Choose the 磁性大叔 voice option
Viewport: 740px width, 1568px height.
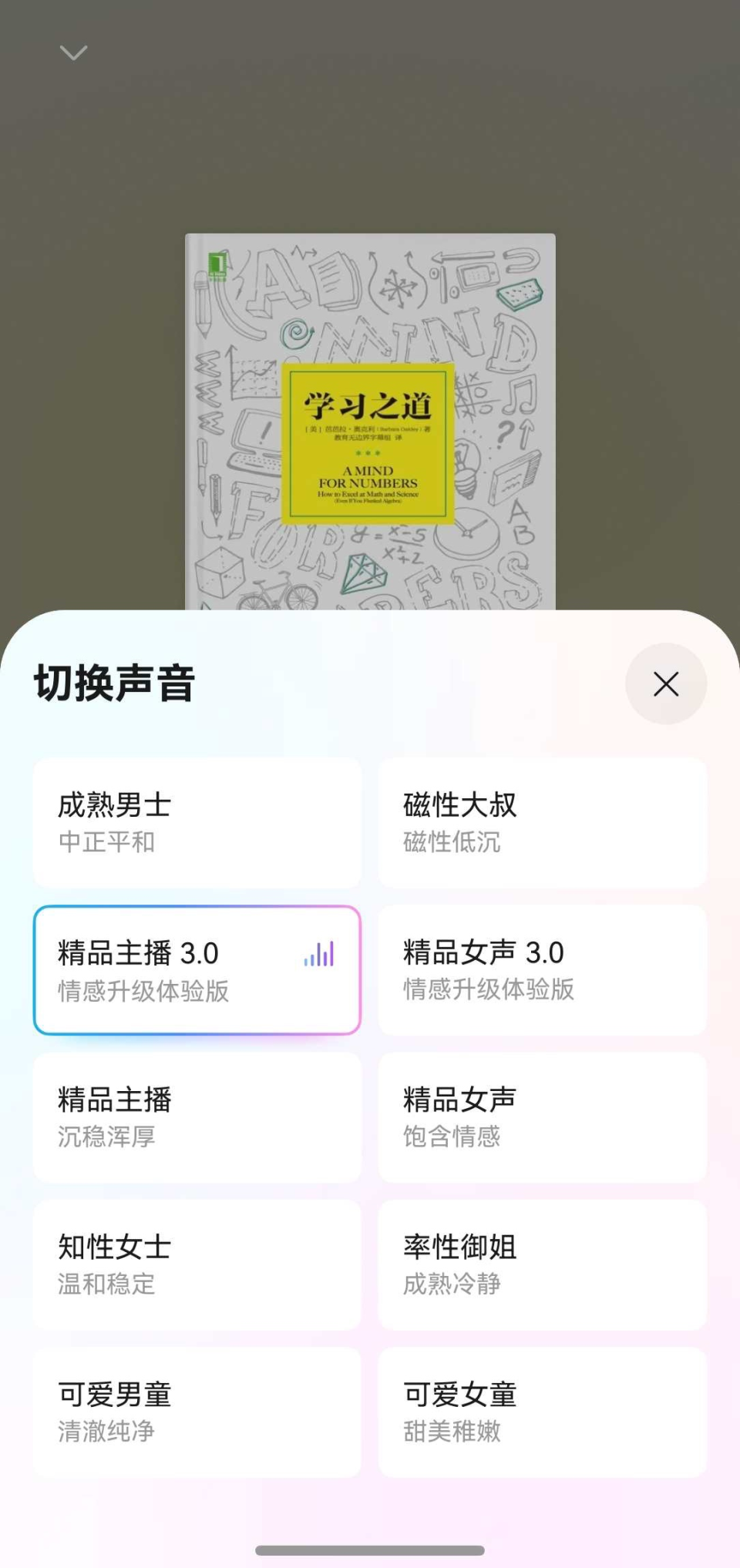pyautogui.click(x=542, y=822)
